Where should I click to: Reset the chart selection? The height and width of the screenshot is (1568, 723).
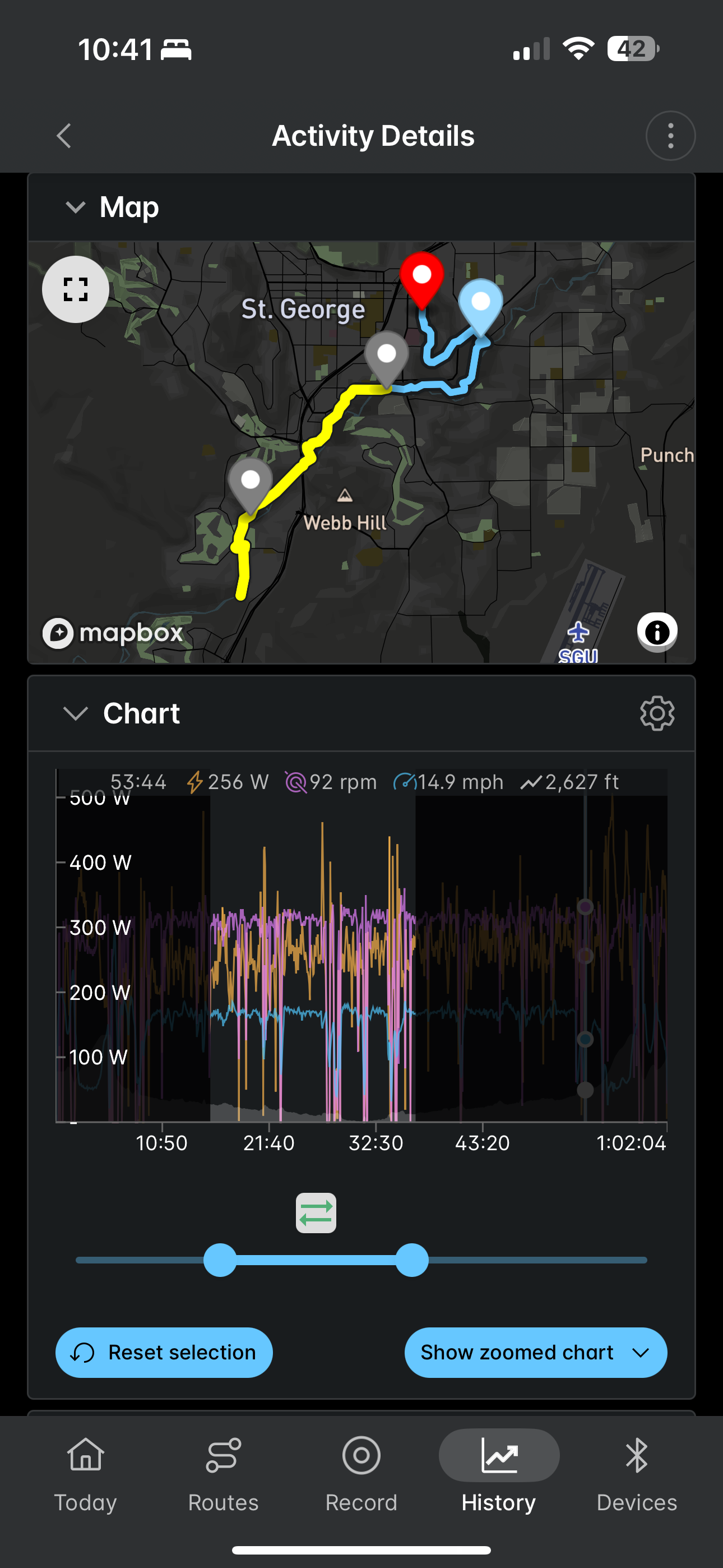tap(164, 1352)
